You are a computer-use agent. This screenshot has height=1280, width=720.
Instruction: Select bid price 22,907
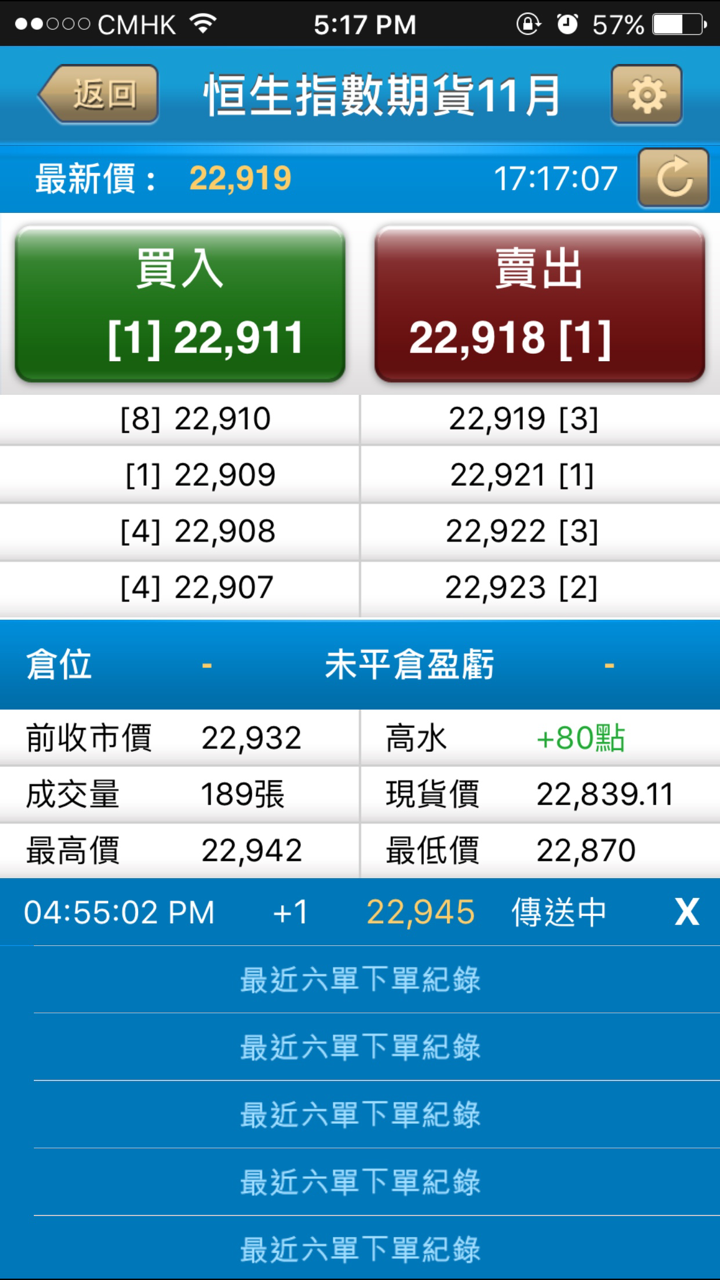click(x=180, y=587)
